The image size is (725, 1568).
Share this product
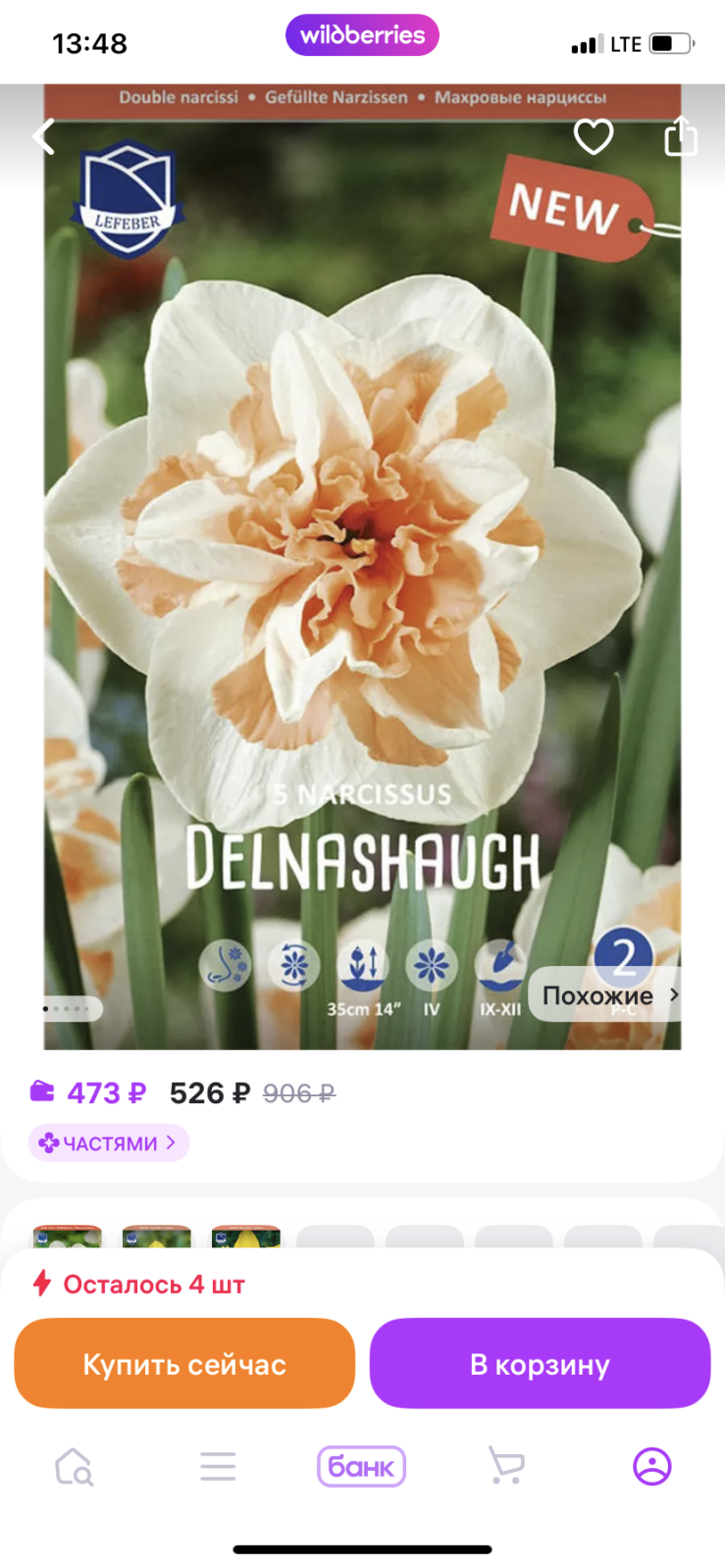pyautogui.click(x=680, y=135)
